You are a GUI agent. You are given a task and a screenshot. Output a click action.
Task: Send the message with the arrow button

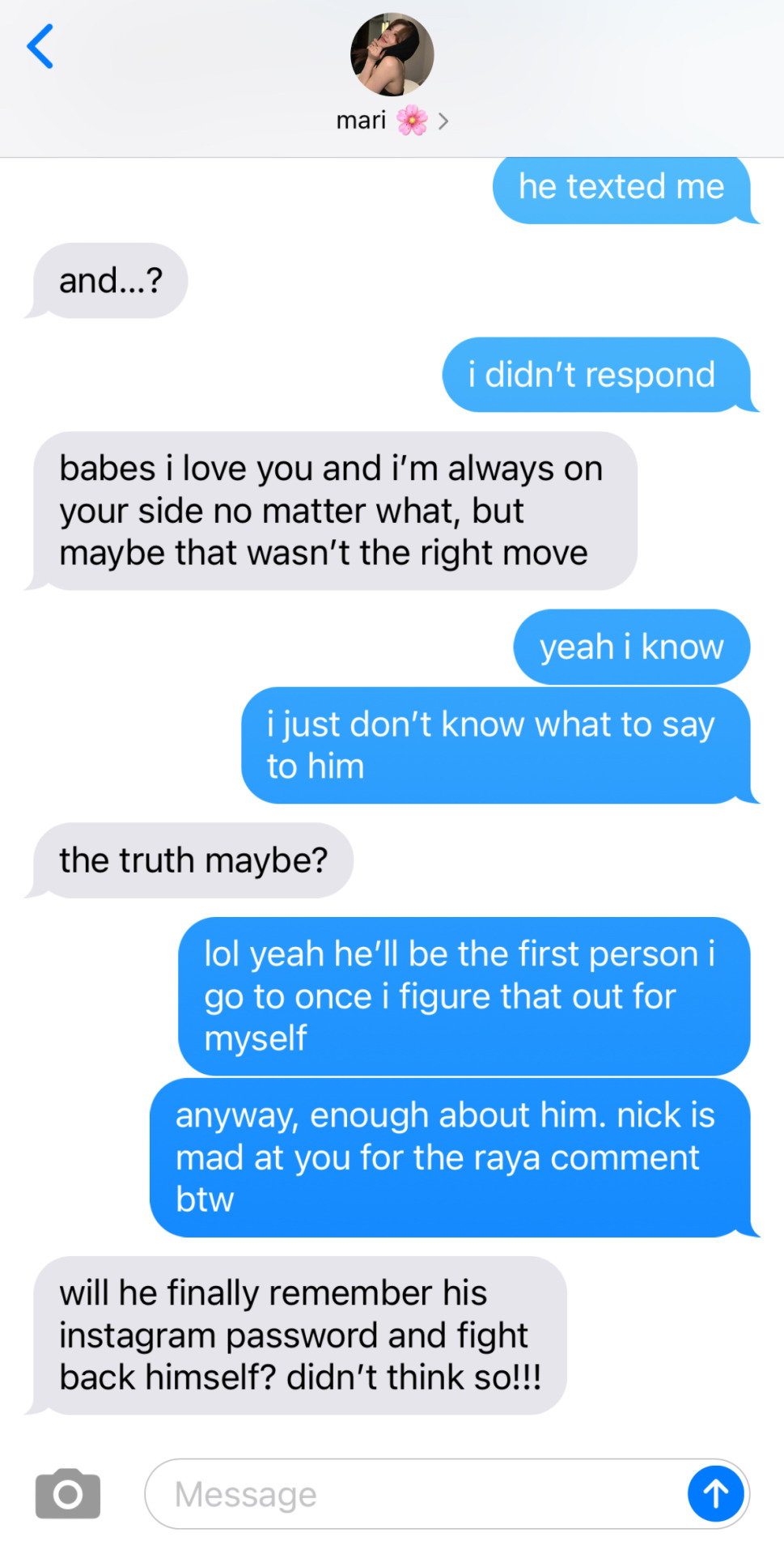click(x=715, y=1493)
